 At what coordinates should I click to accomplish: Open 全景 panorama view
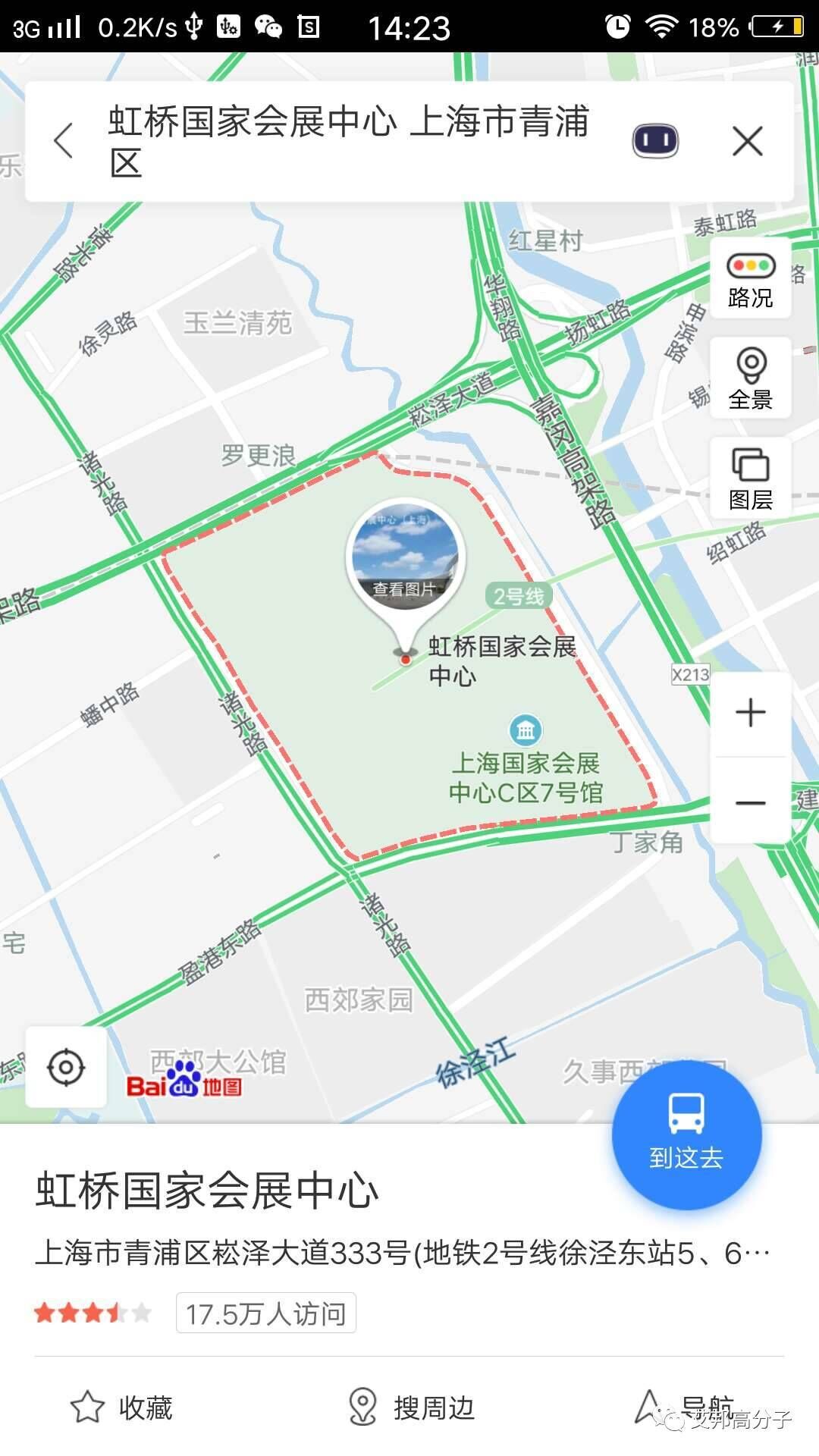point(750,379)
